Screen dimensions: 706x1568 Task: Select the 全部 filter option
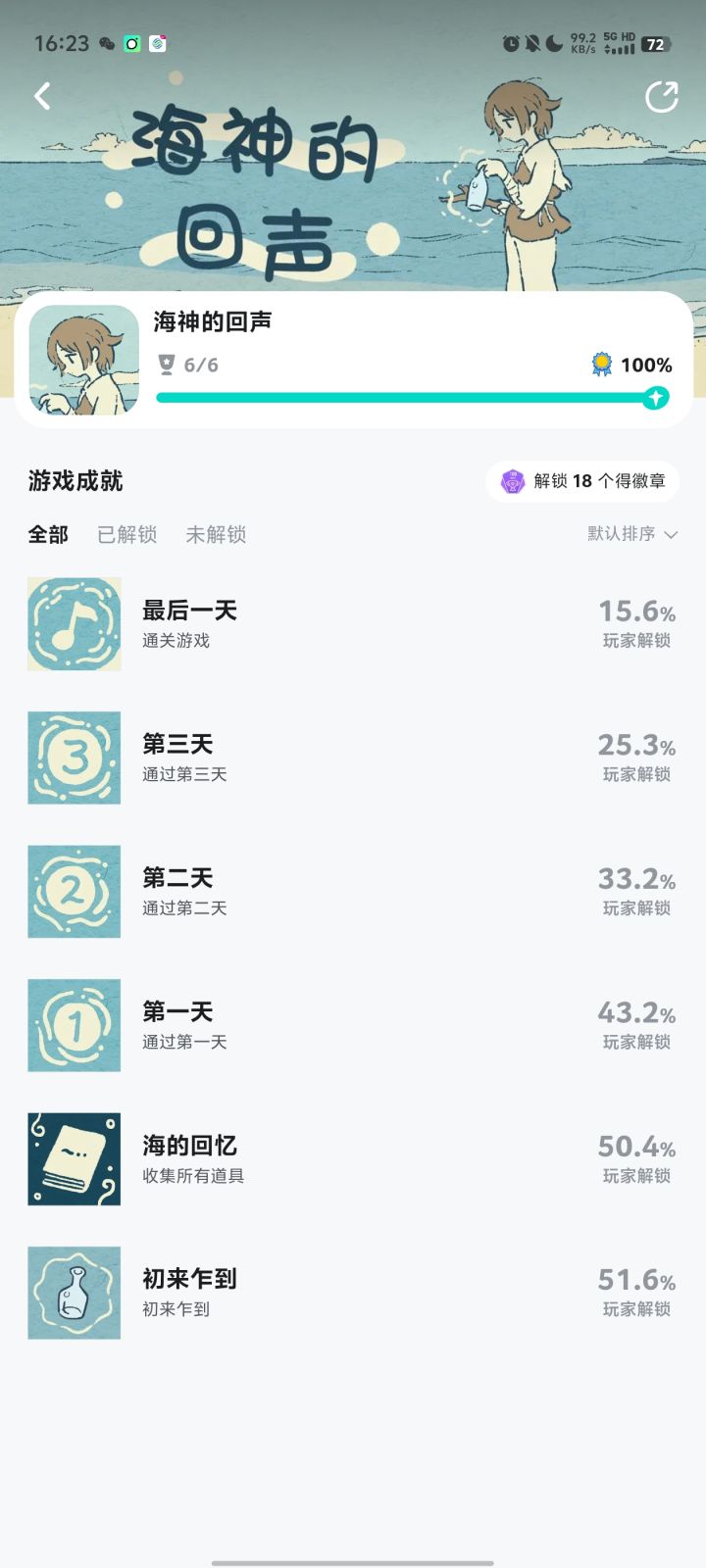[x=48, y=535]
